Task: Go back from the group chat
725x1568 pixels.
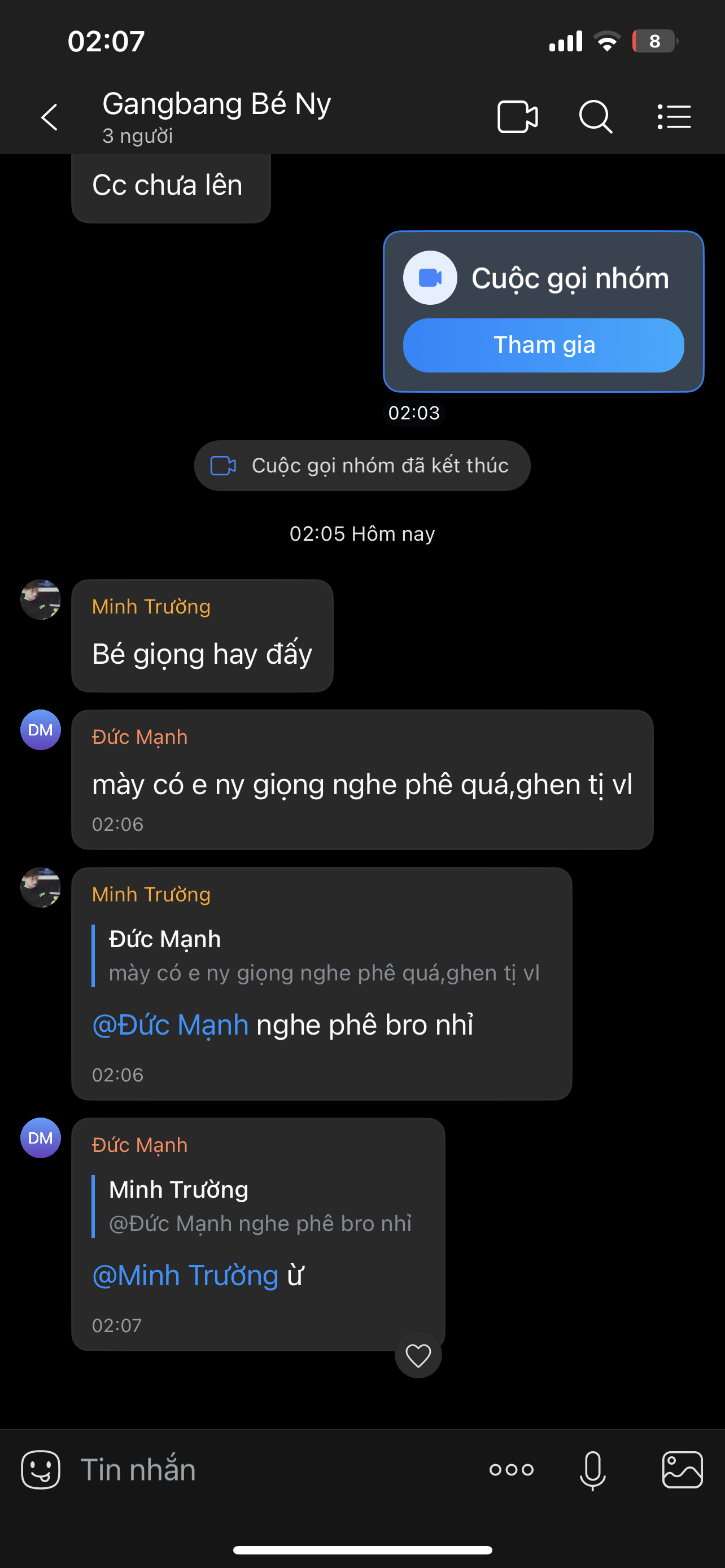Action: [x=49, y=117]
